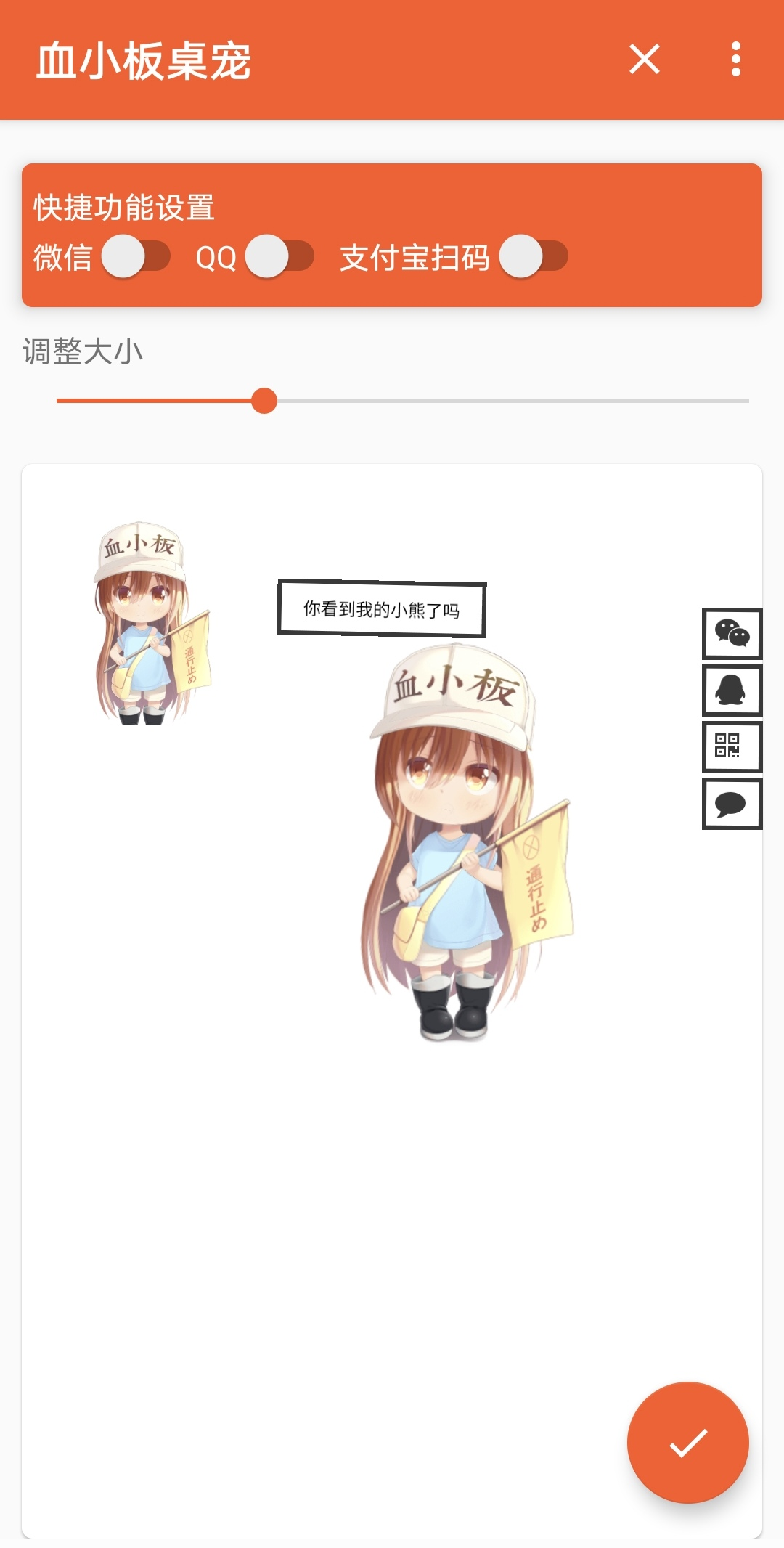Click the 血小板桌宠 title text
This screenshot has width=784, height=1548.
144,61
